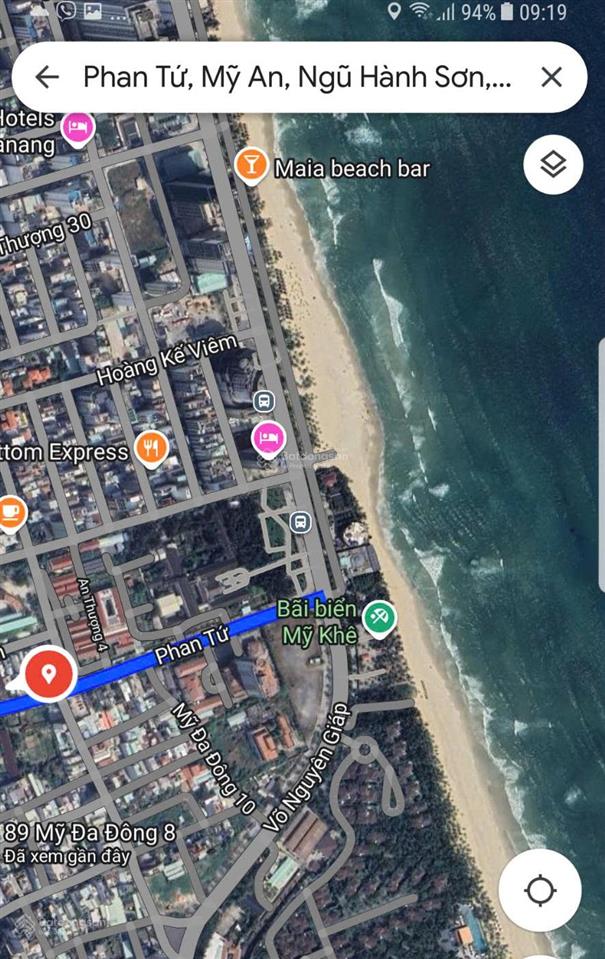Open the restaurant marker near ttom Express

click(x=152, y=448)
